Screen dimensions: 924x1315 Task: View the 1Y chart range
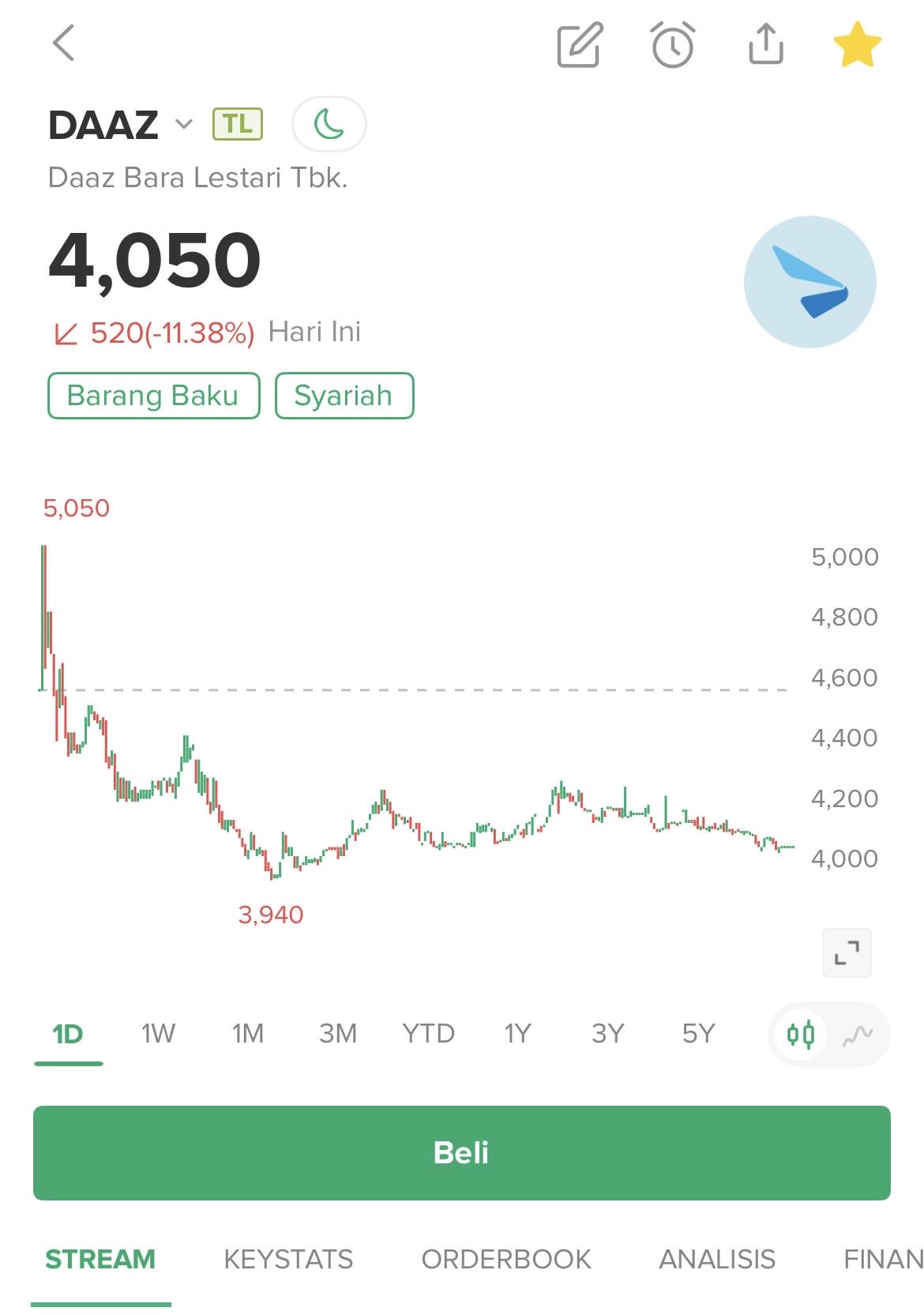tap(518, 1033)
